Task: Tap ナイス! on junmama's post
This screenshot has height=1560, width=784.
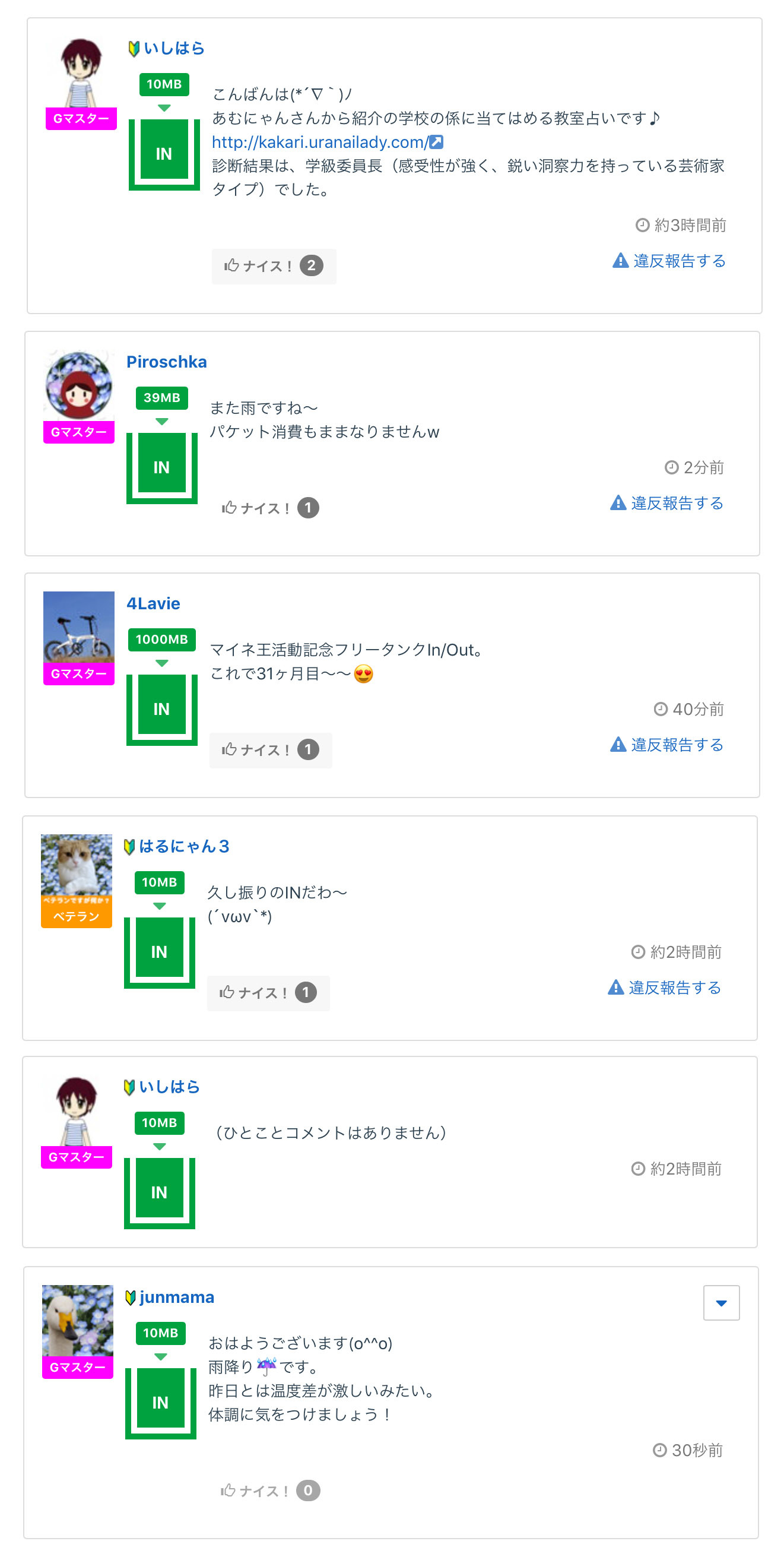Action: (x=270, y=1490)
